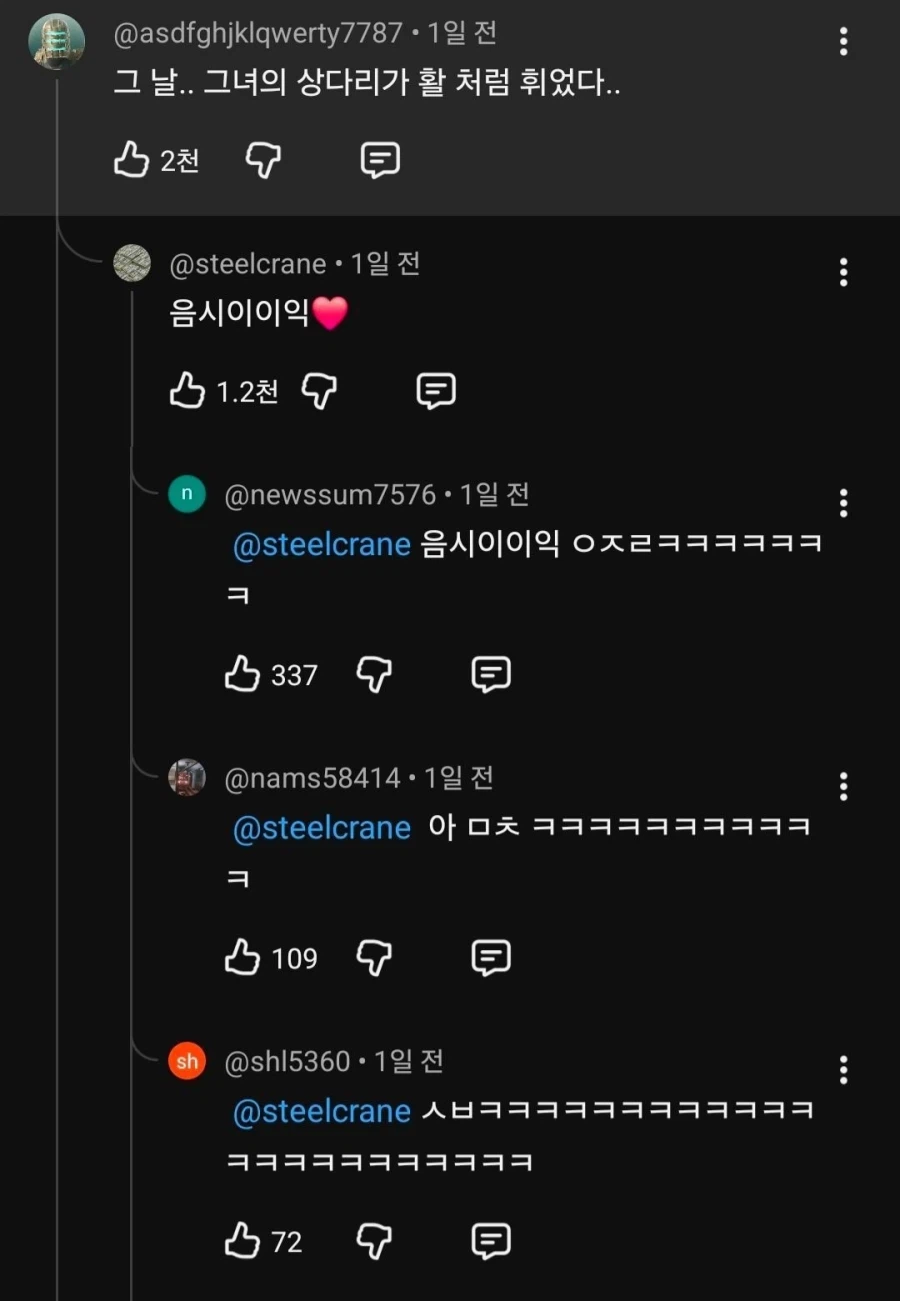Open options menu for @shl5360's reply

point(843,1070)
